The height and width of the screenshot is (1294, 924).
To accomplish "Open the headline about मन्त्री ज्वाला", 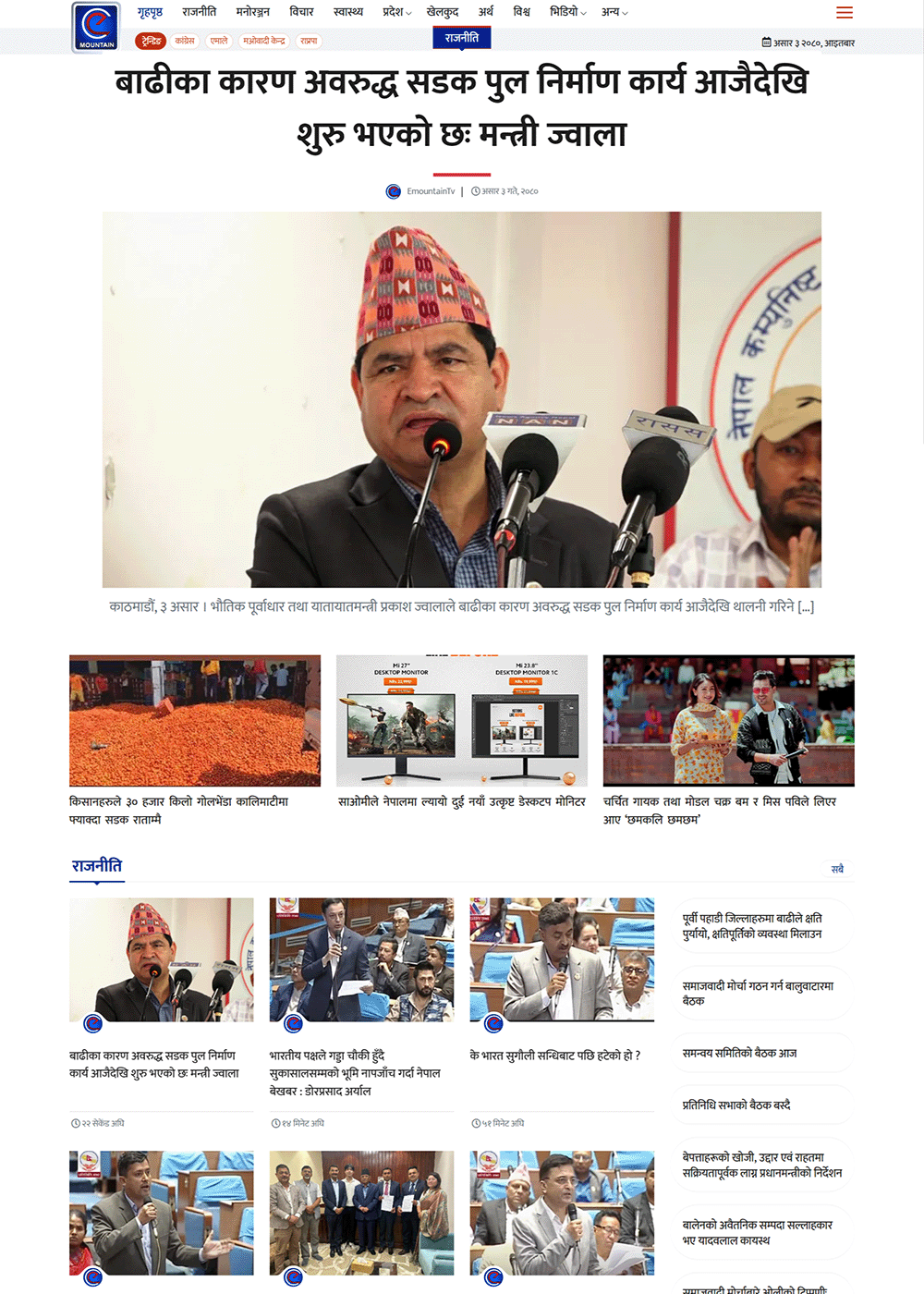I will [x=461, y=107].
